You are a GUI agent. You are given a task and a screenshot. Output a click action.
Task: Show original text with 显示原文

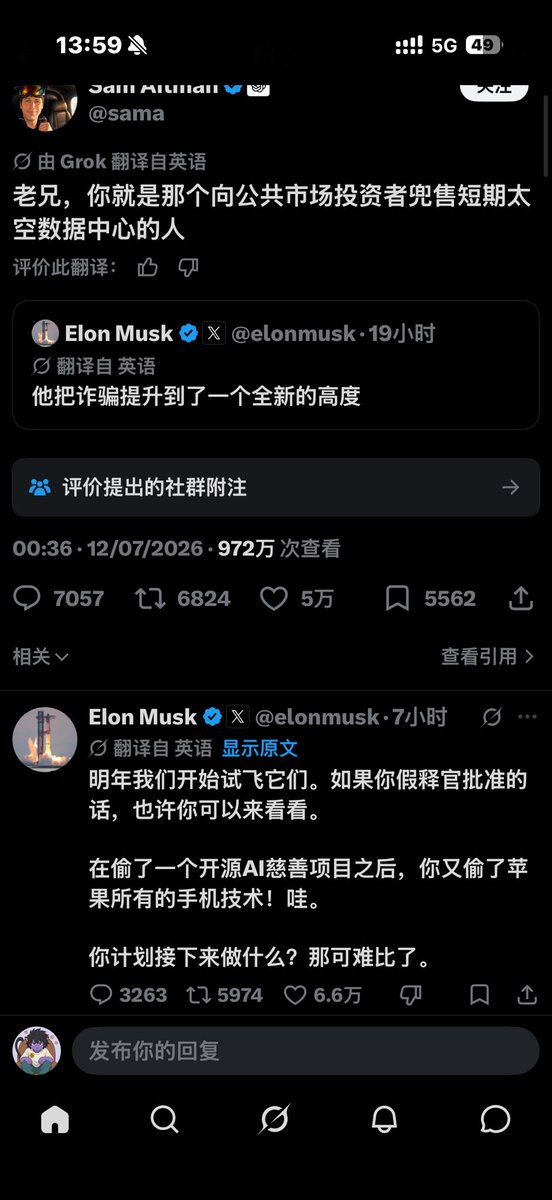point(259,748)
